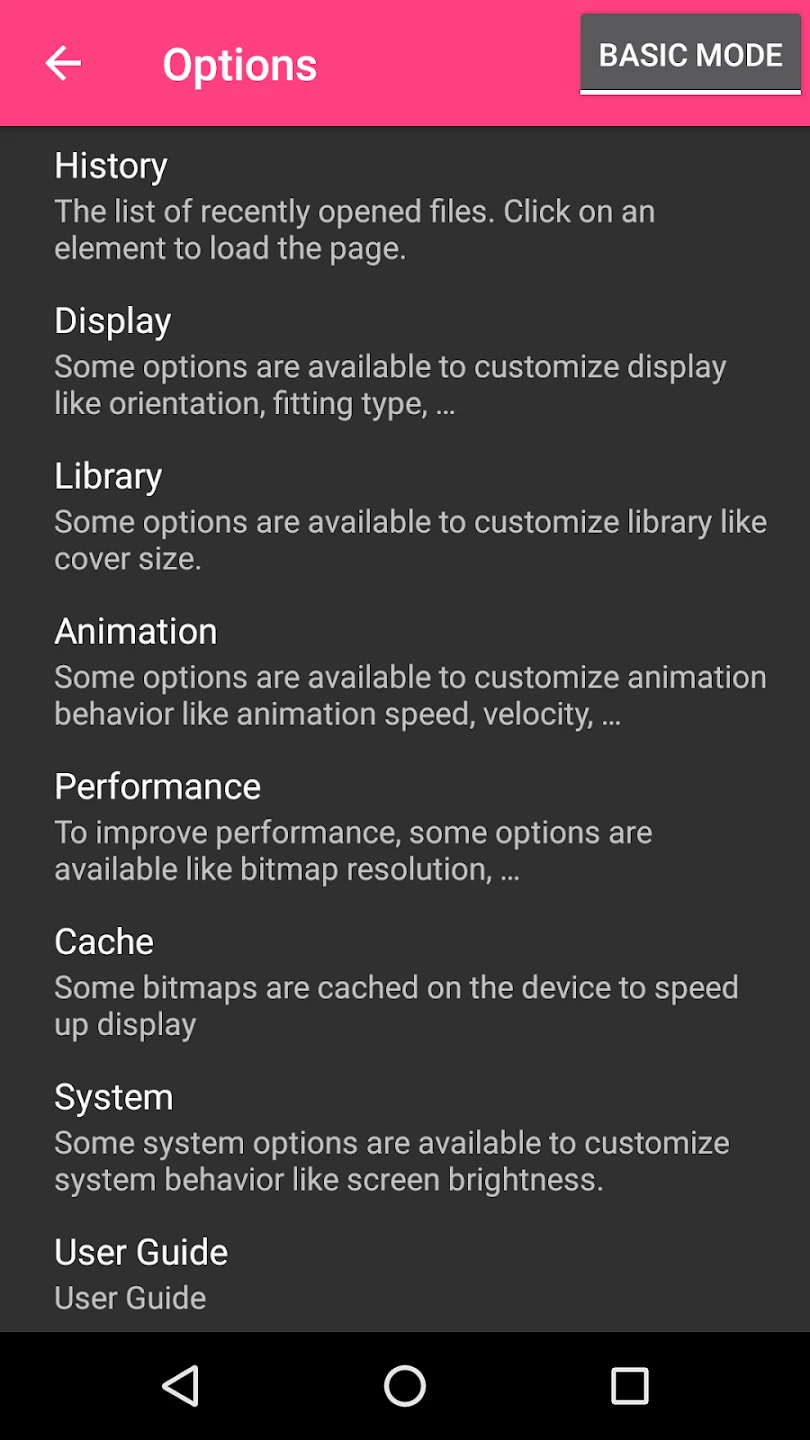Image resolution: width=810 pixels, height=1440 pixels.
Task: Select System options
Action: [404, 1136]
